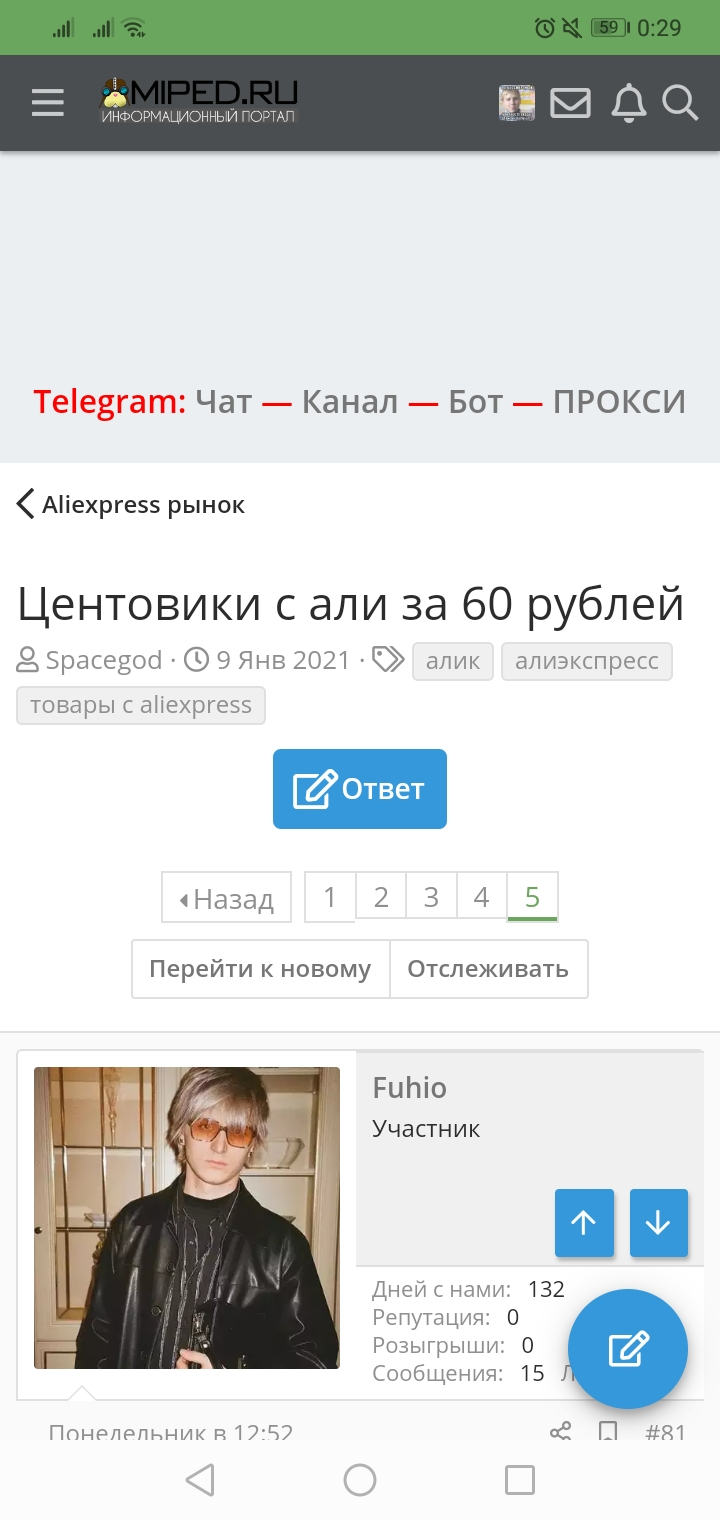Viewport: 720px width, 1520px height.
Task: Tap the floating compose button
Action: (x=628, y=1349)
